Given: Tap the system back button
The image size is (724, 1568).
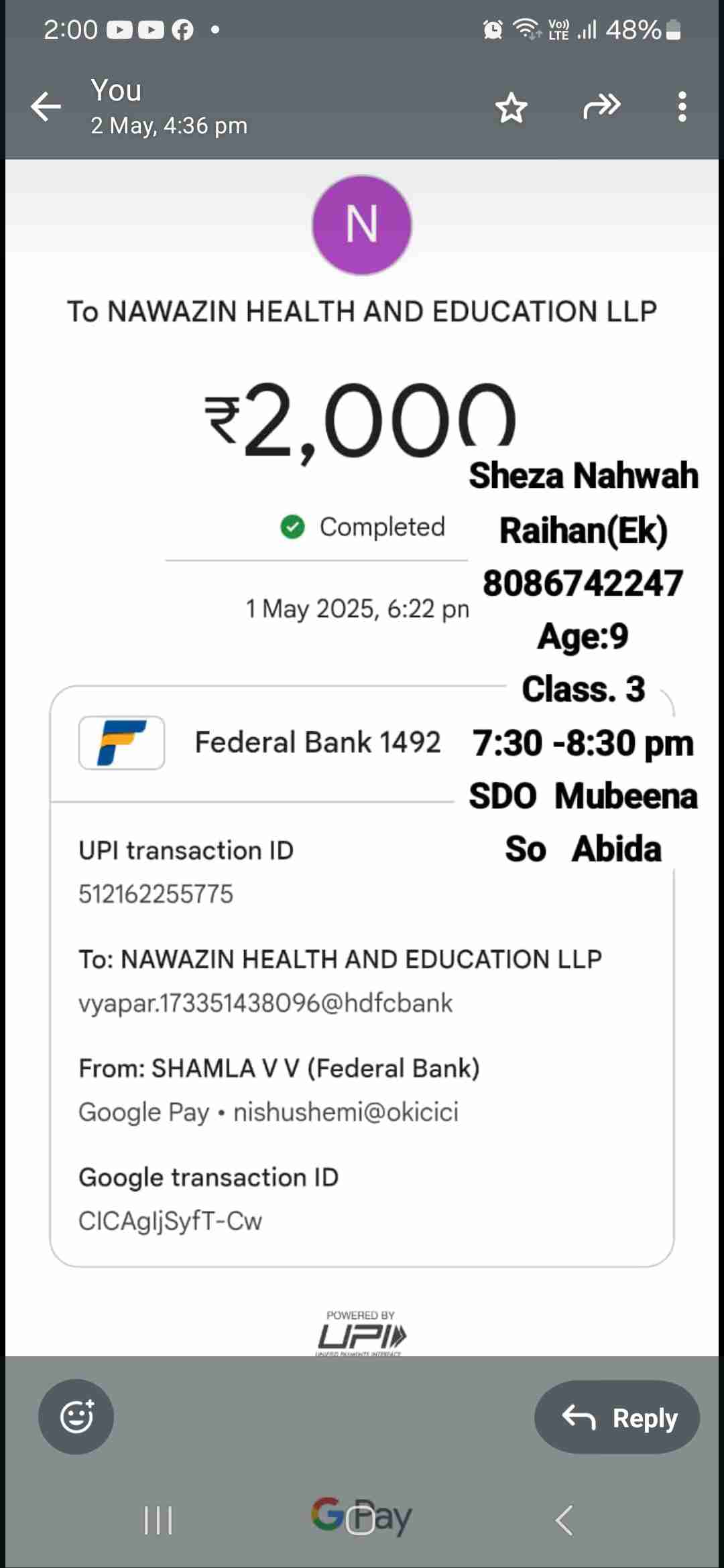Looking at the screenshot, I should pos(564,1520).
